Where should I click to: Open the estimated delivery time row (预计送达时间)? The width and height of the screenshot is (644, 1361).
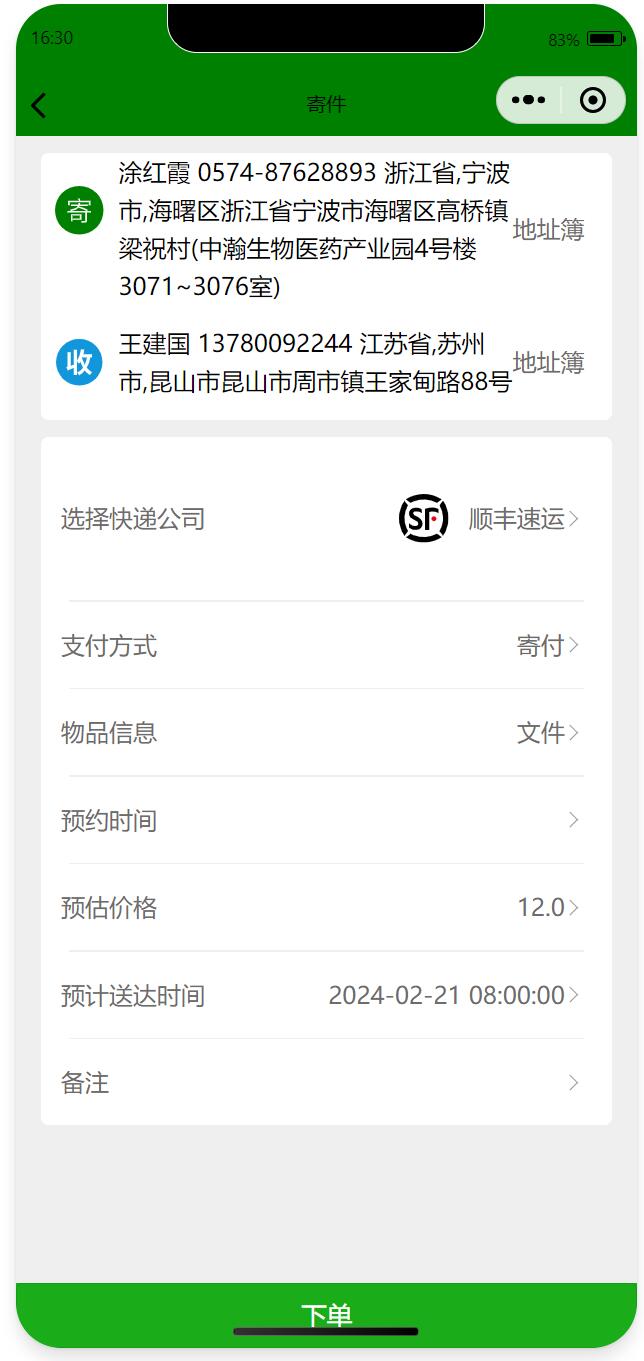(x=325, y=996)
